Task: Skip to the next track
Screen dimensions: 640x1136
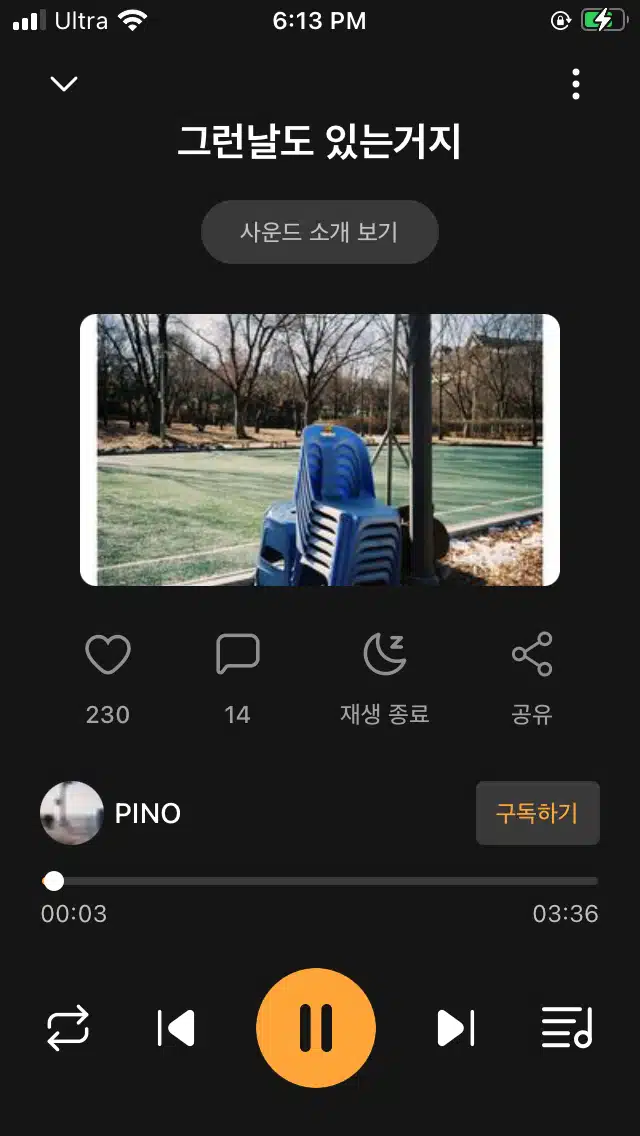Action: point(456,1027)
